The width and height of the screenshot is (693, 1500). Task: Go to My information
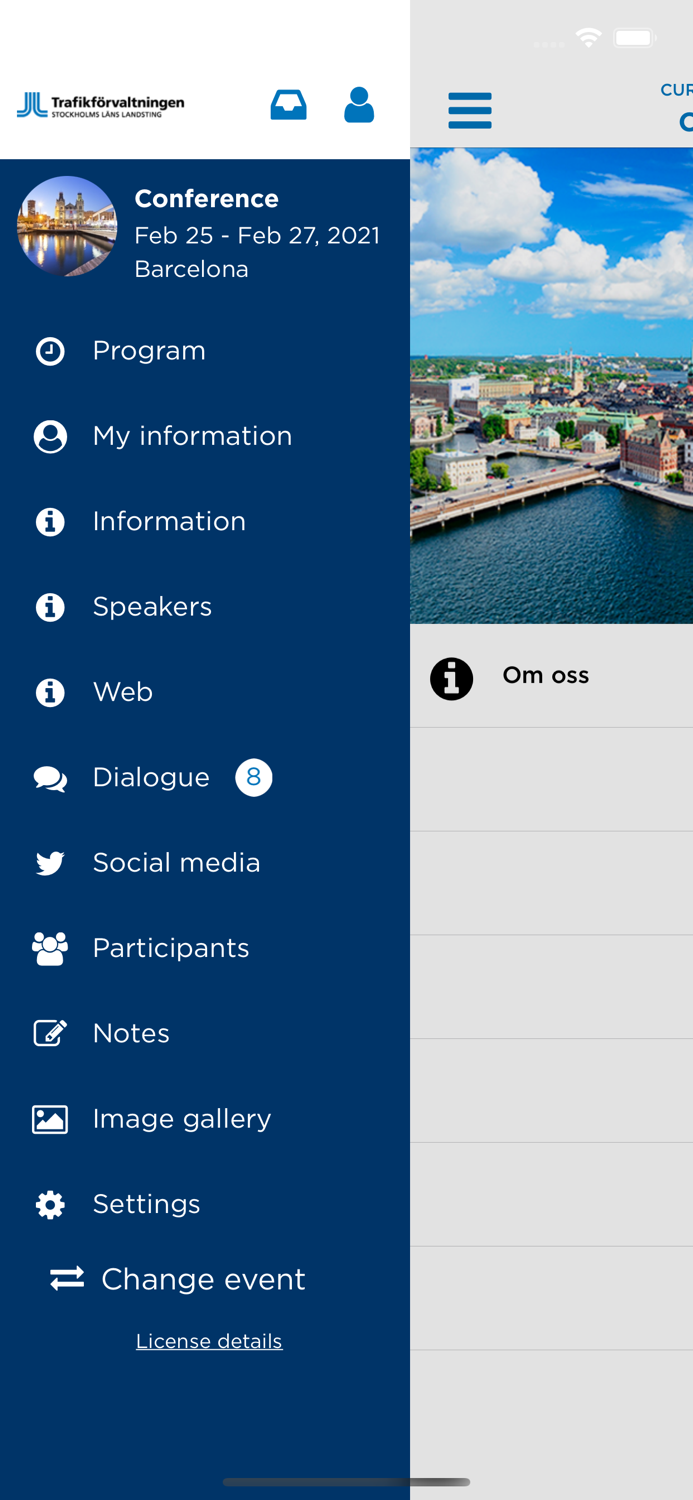pyautogui.click(x=192, y=436)
